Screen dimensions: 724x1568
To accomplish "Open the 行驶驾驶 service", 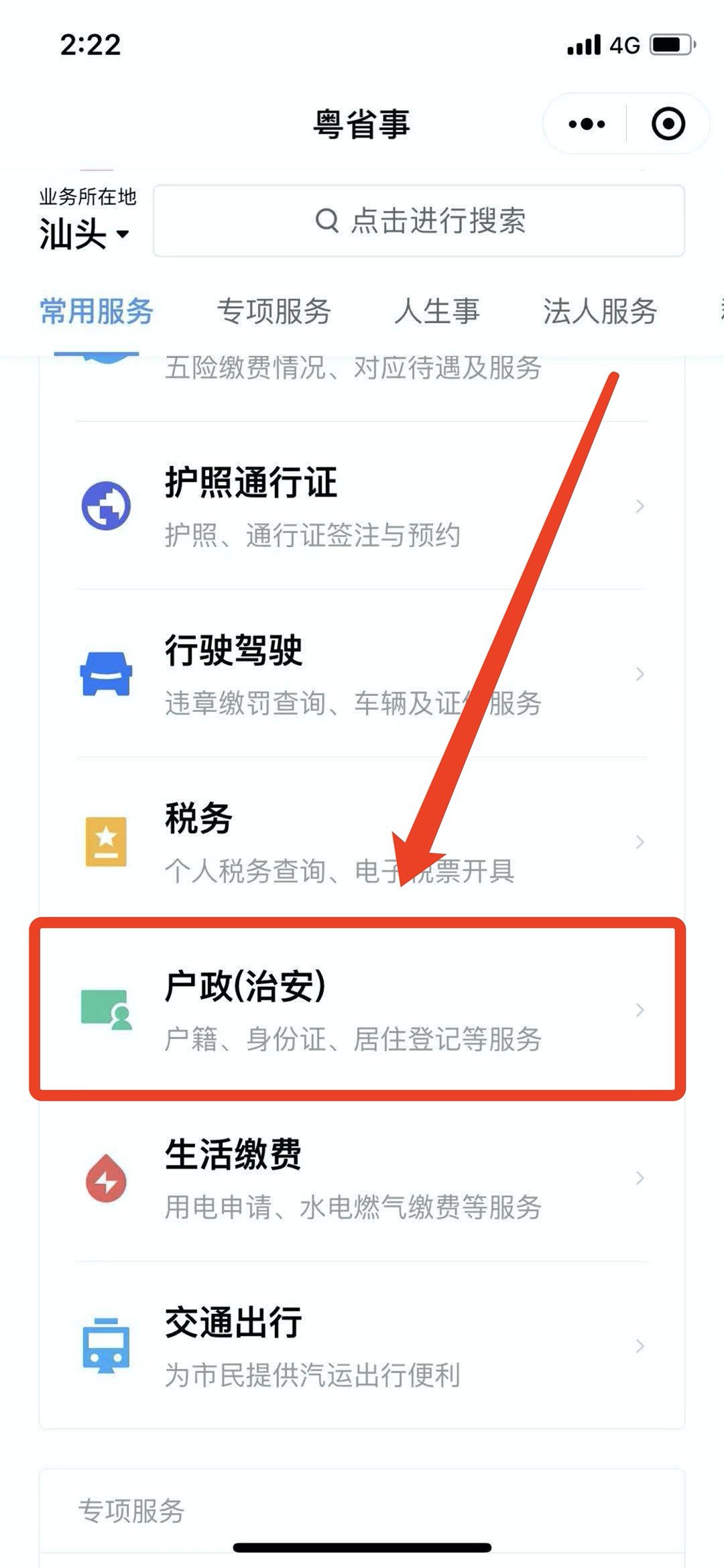I will tap(362, 674).
